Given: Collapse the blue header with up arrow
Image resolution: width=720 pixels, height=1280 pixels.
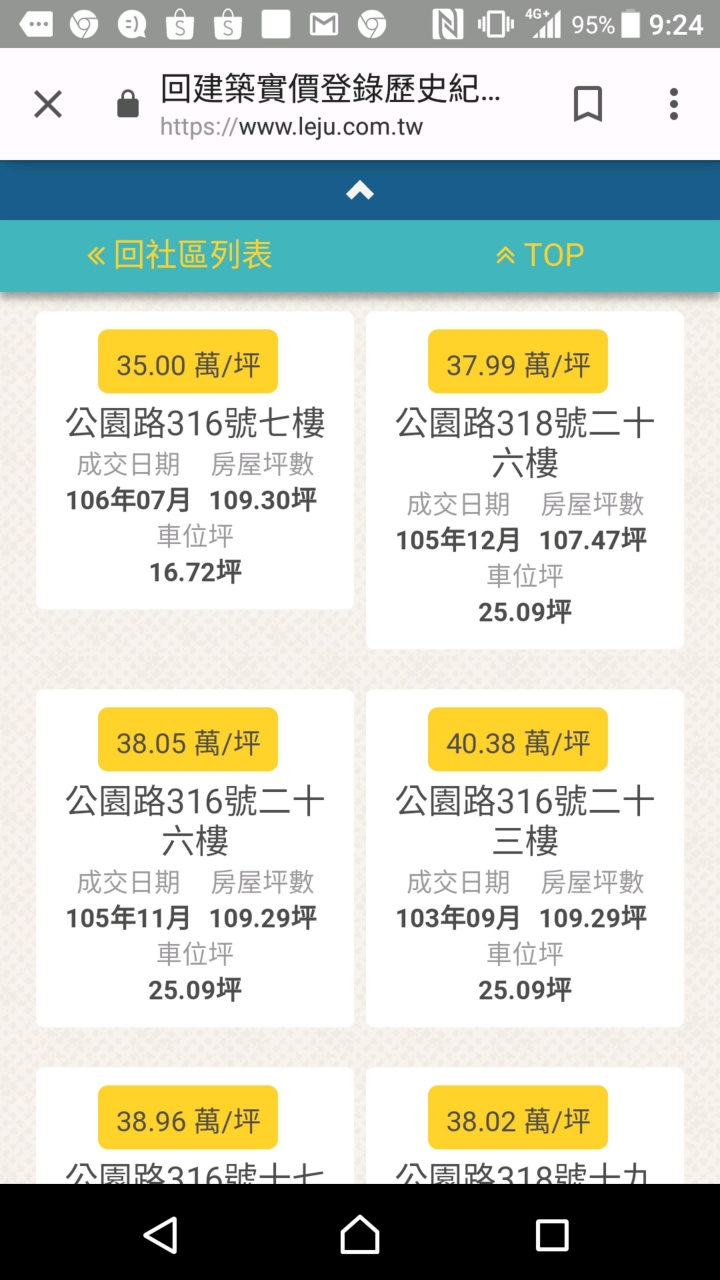Looking at the screenshot, I should 360,190.
